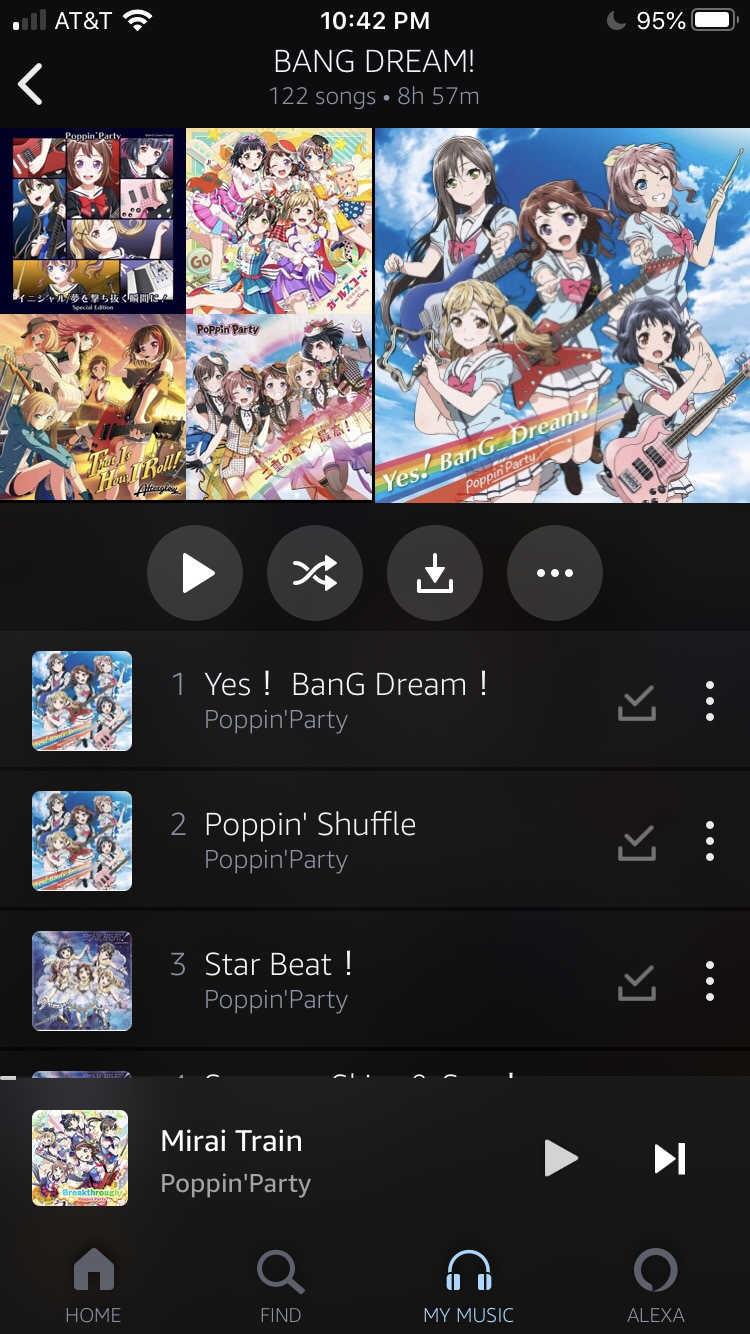Resume Mirai Train in the mini player
The image size is (750, 1334).
click(x=560, y=1158)
